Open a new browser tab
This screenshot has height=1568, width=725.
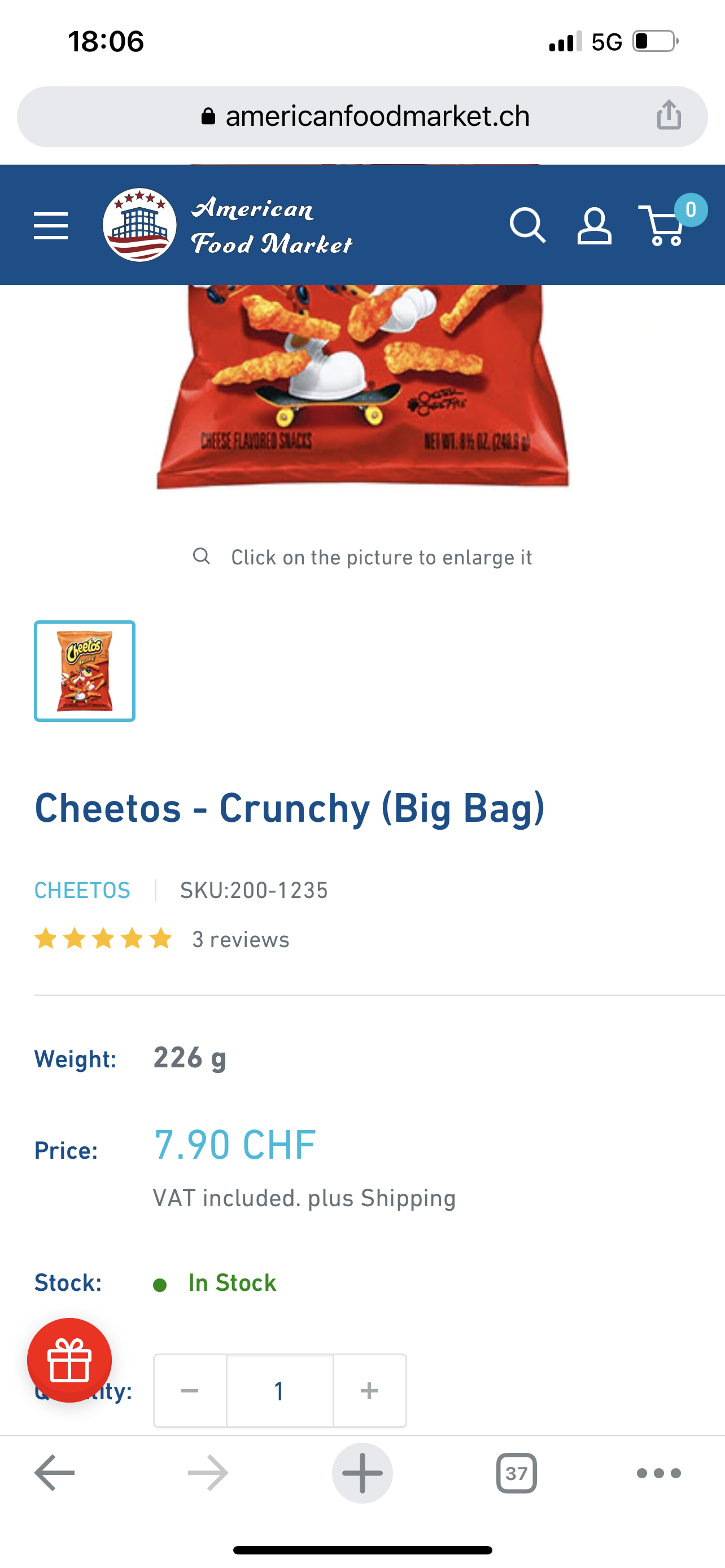(362, 1473)
